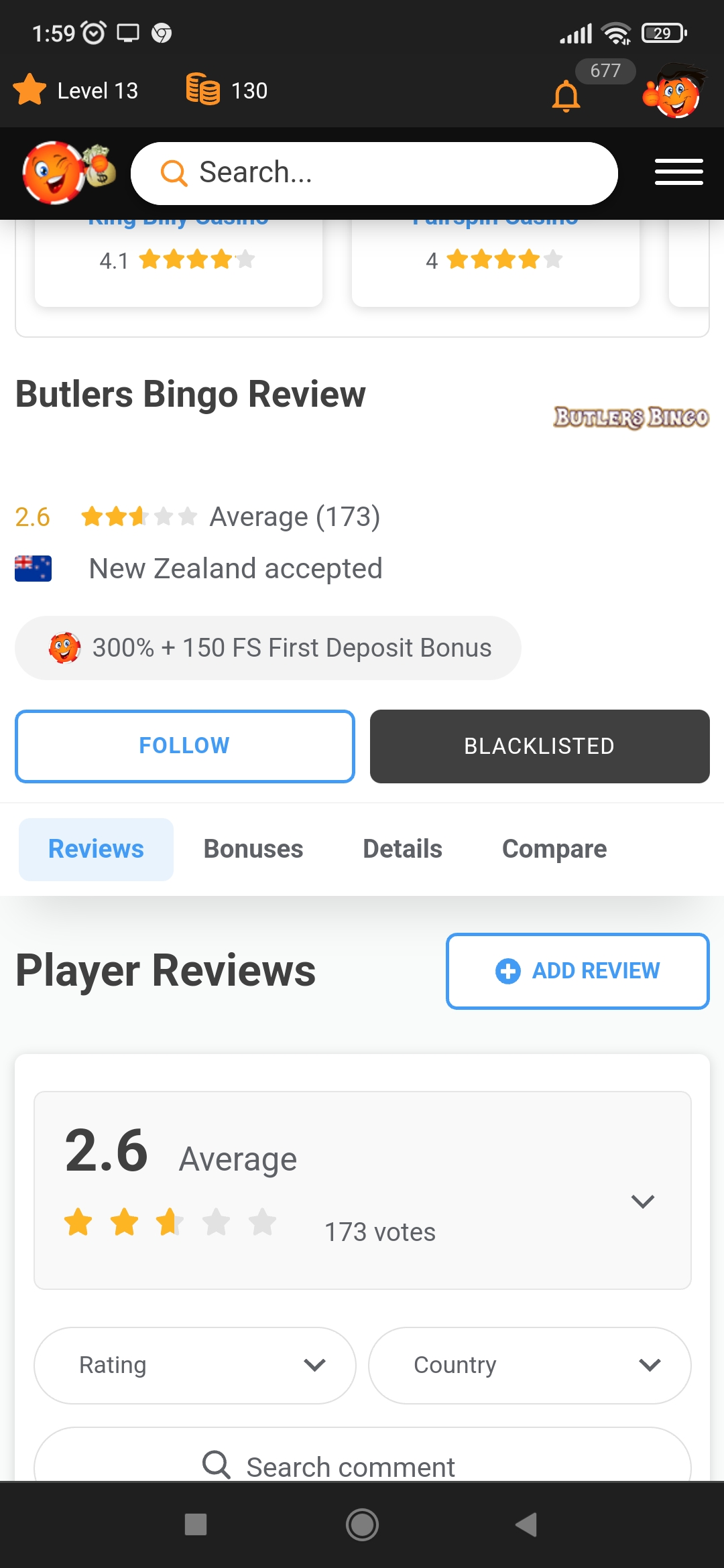Follow Butlers Bingo
This screenshot has height=1568, width=724.
184,746
